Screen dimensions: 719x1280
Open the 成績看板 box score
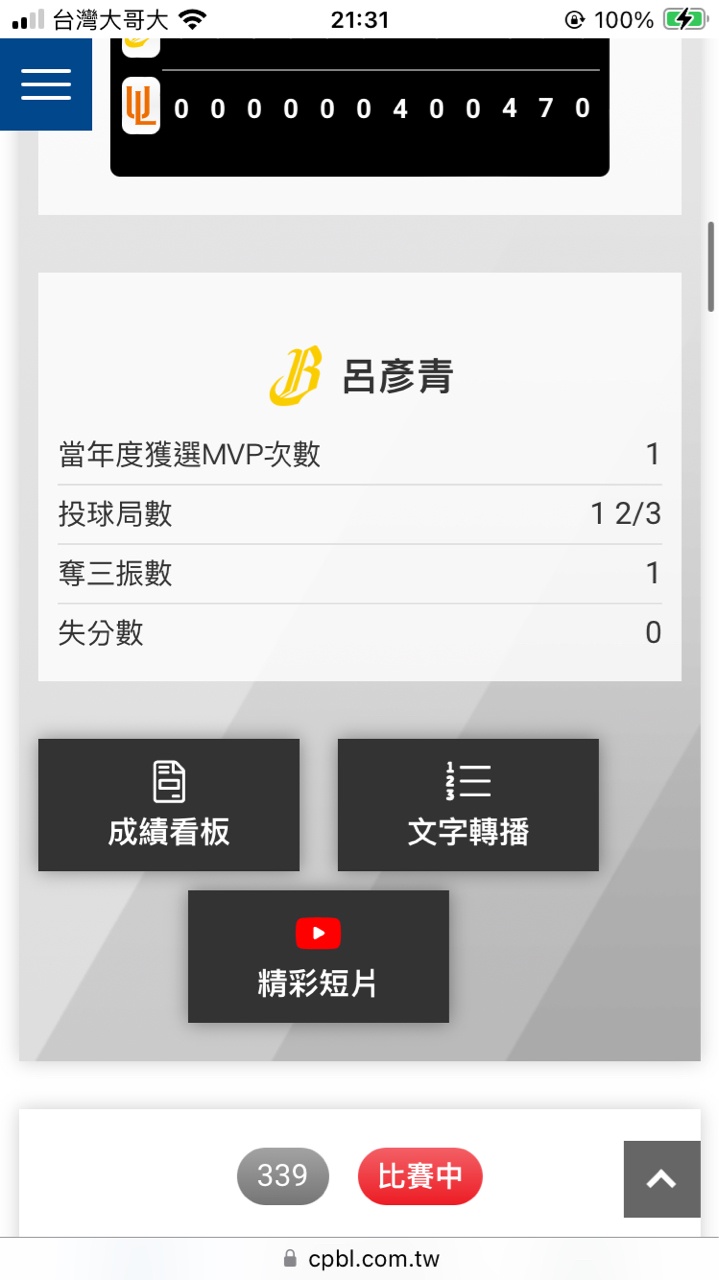tap(169, 805)
